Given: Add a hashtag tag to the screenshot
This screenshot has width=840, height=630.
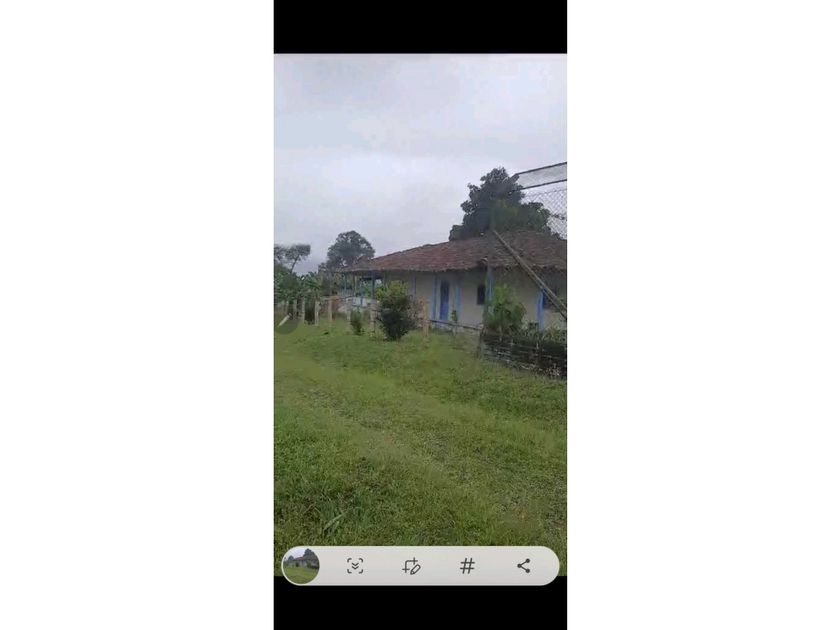Looking at the screenshot, I should pyautogui.click(x=467, y=566).
